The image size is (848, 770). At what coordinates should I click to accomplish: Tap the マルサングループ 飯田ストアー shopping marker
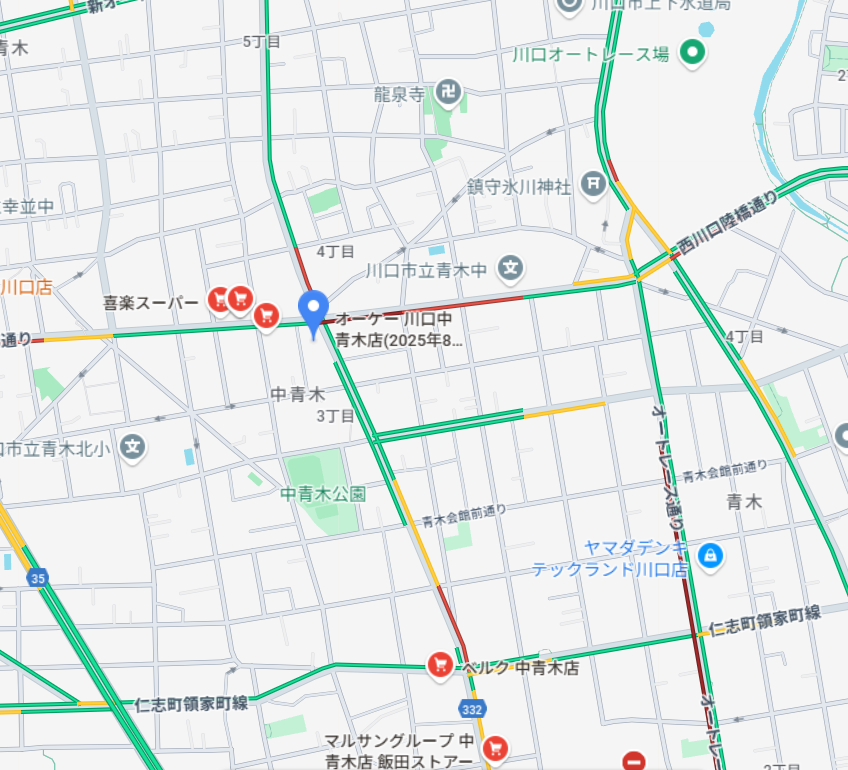tap(495, 748)
